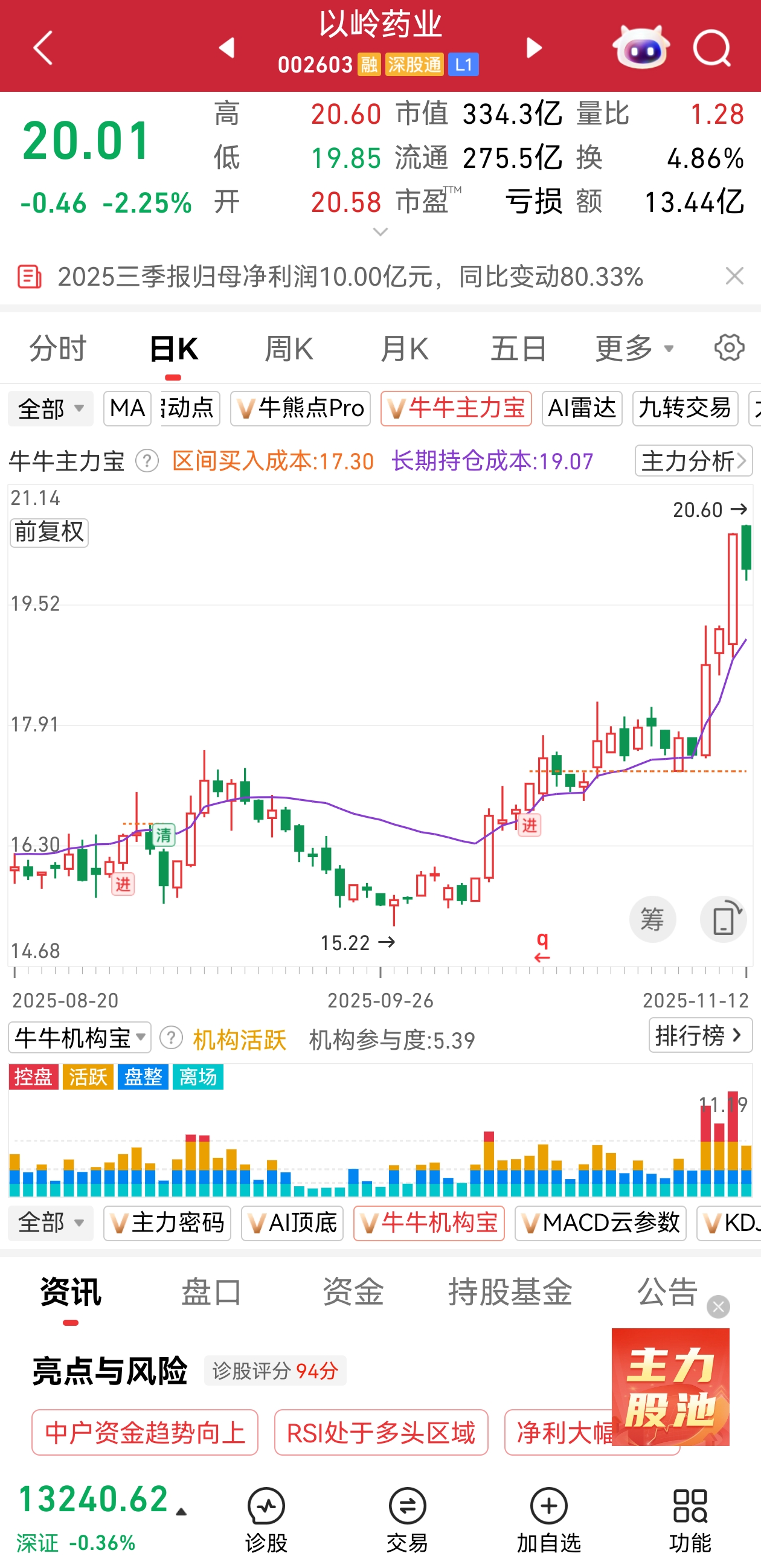Go back using the header arrow
Screen dimensions: 761x1568
coord(43,48)
